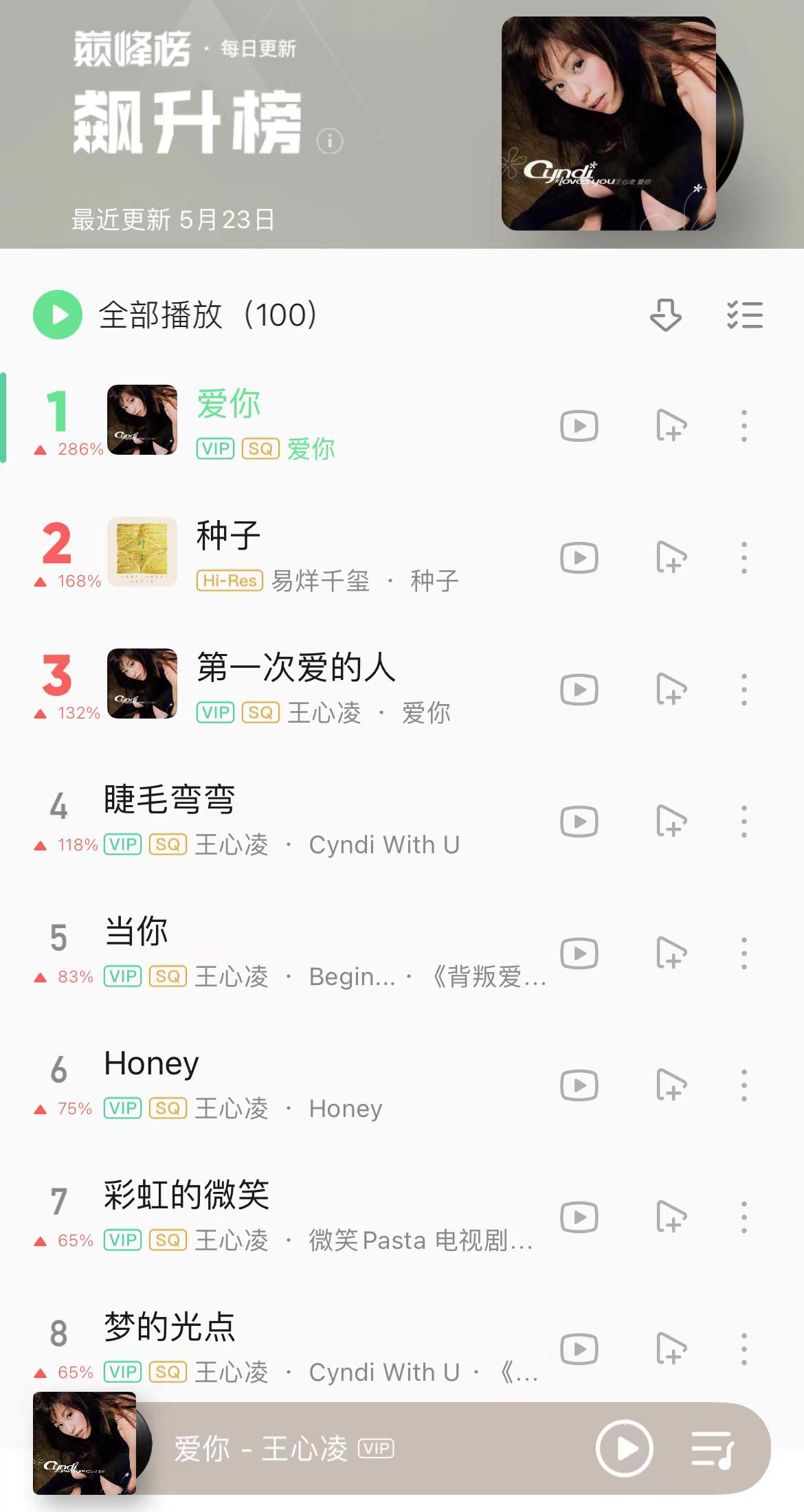
Task: Open the featured album cover at top
Action: (609, 124)
